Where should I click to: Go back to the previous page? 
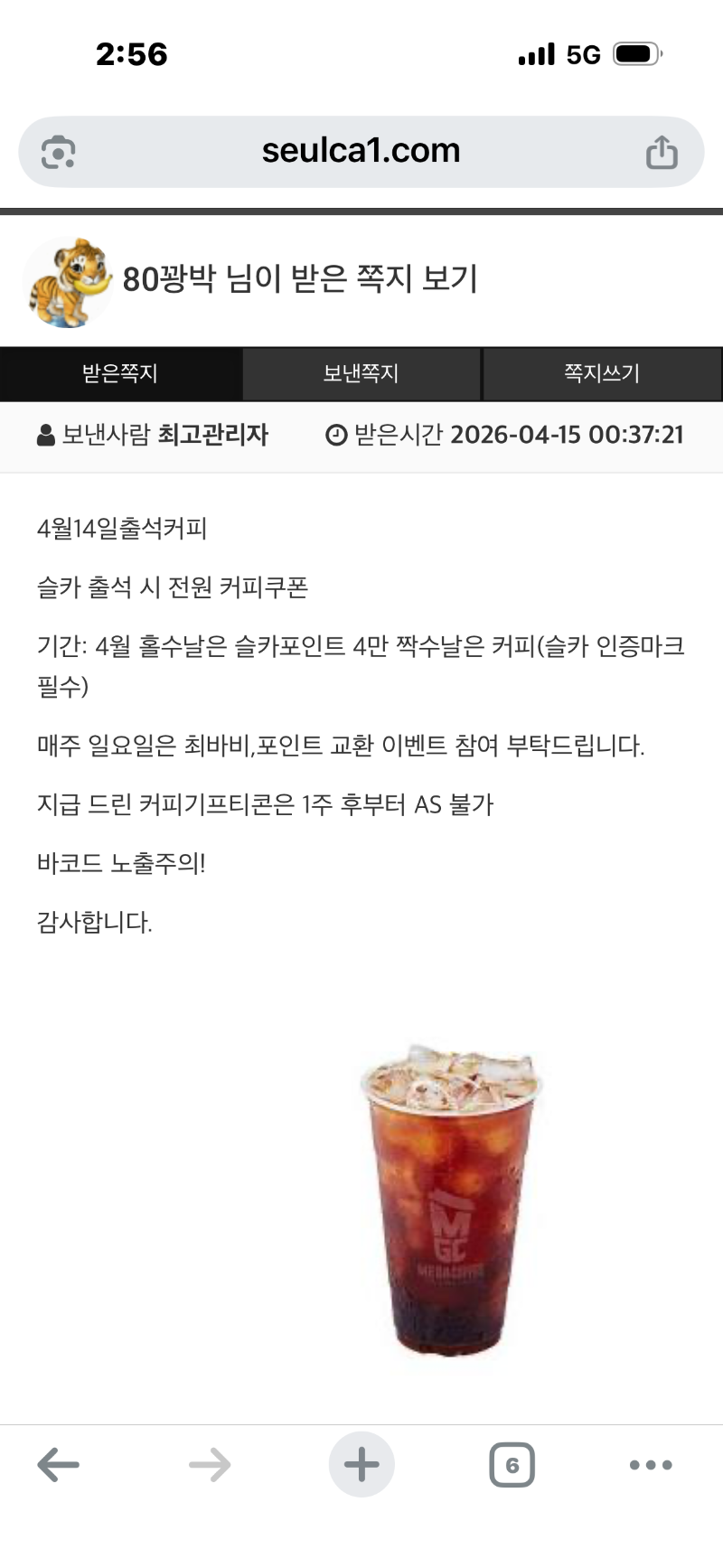[59, 1465]
